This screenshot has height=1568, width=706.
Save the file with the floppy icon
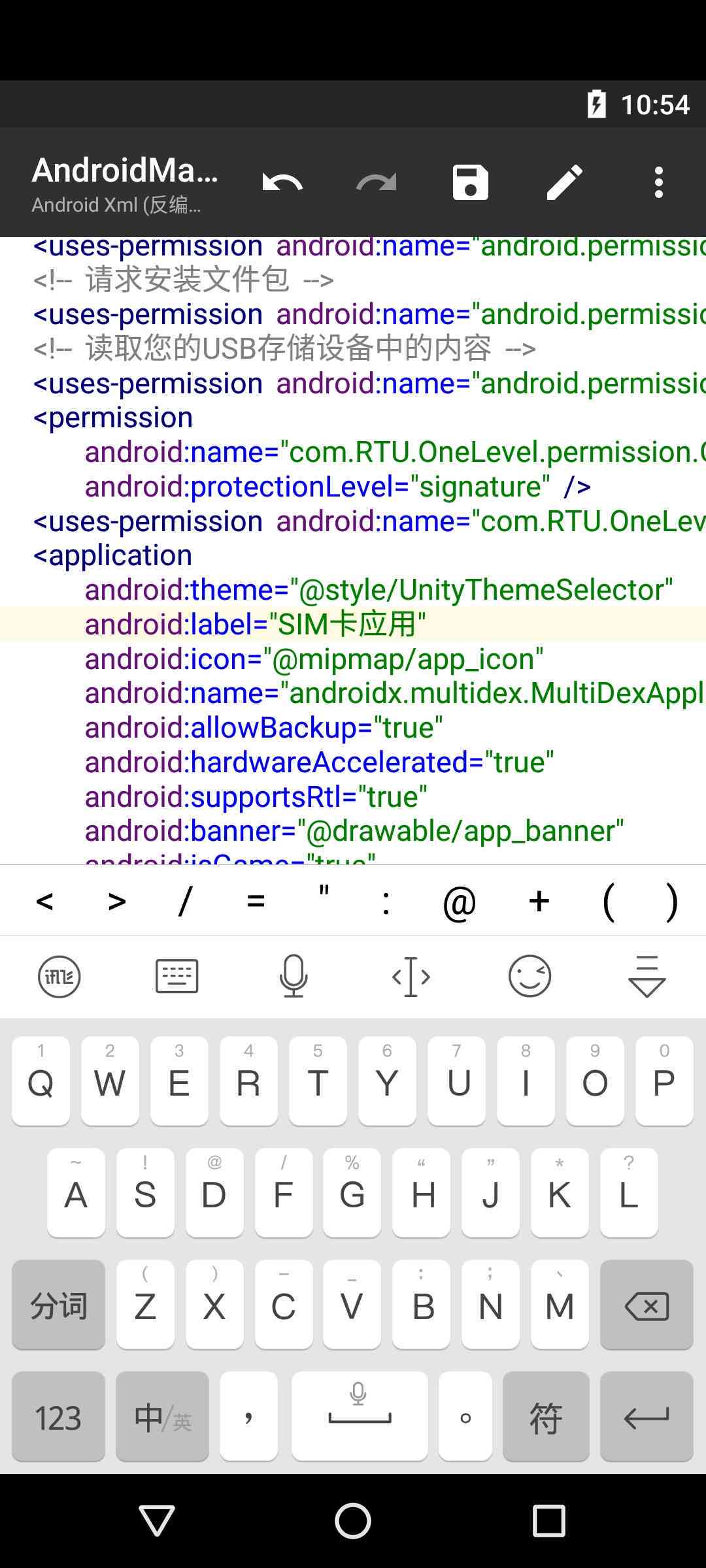point(471,182)
